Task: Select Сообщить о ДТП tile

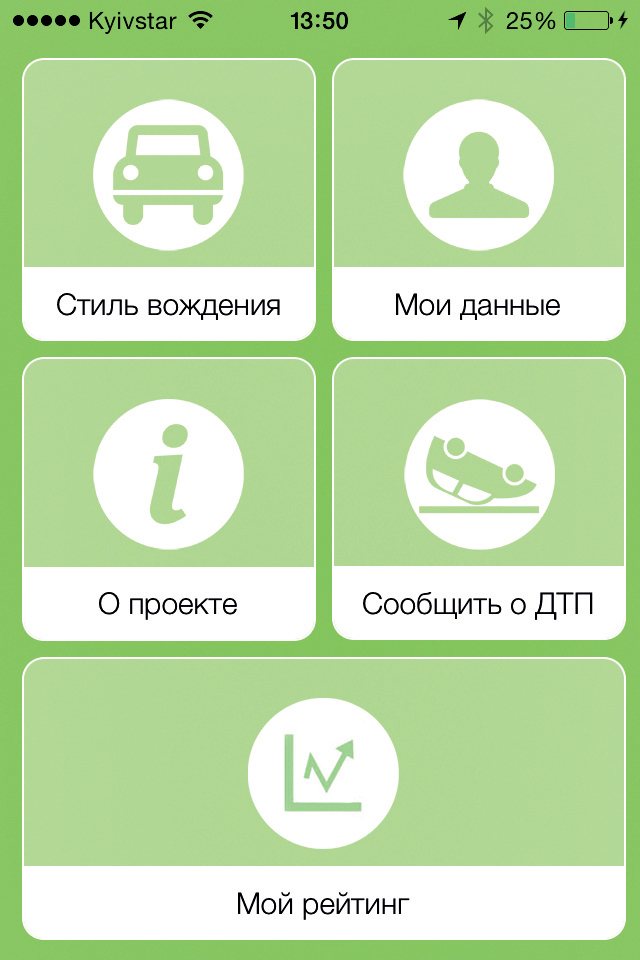Action: coord(477,499)
